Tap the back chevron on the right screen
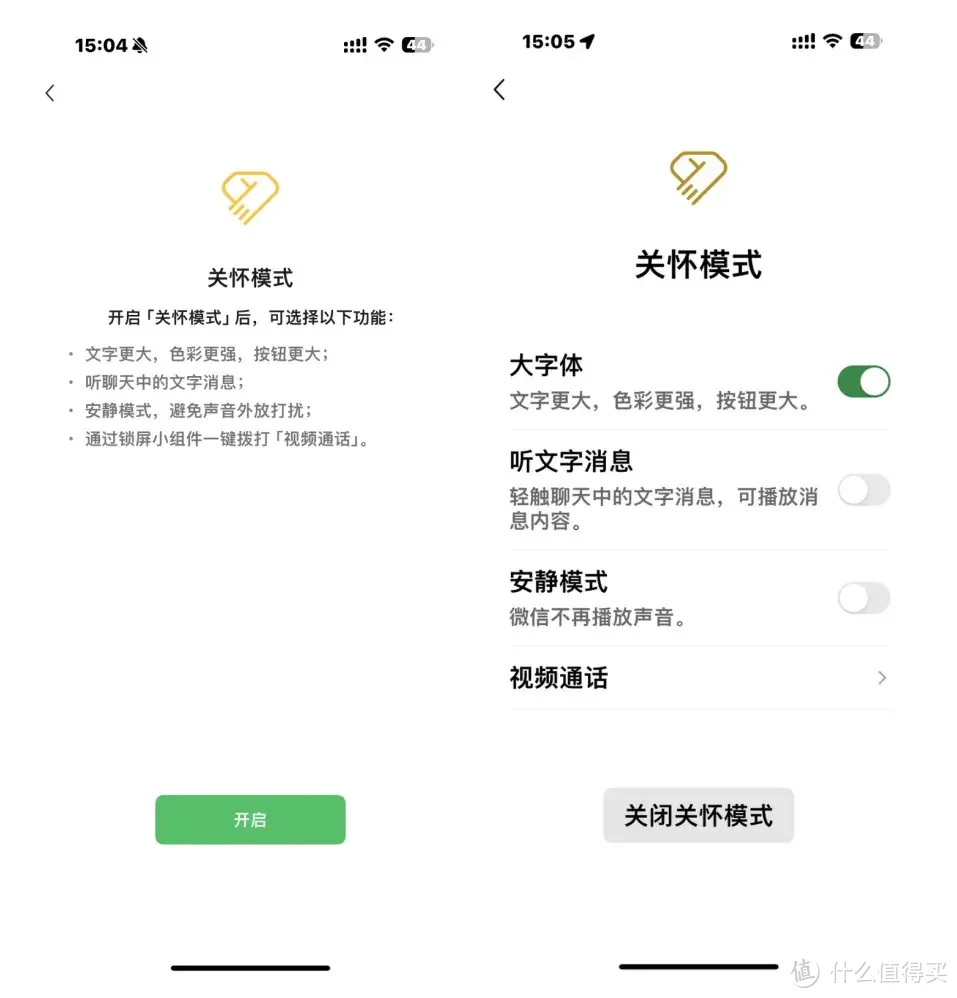 [x=499, y=89]
